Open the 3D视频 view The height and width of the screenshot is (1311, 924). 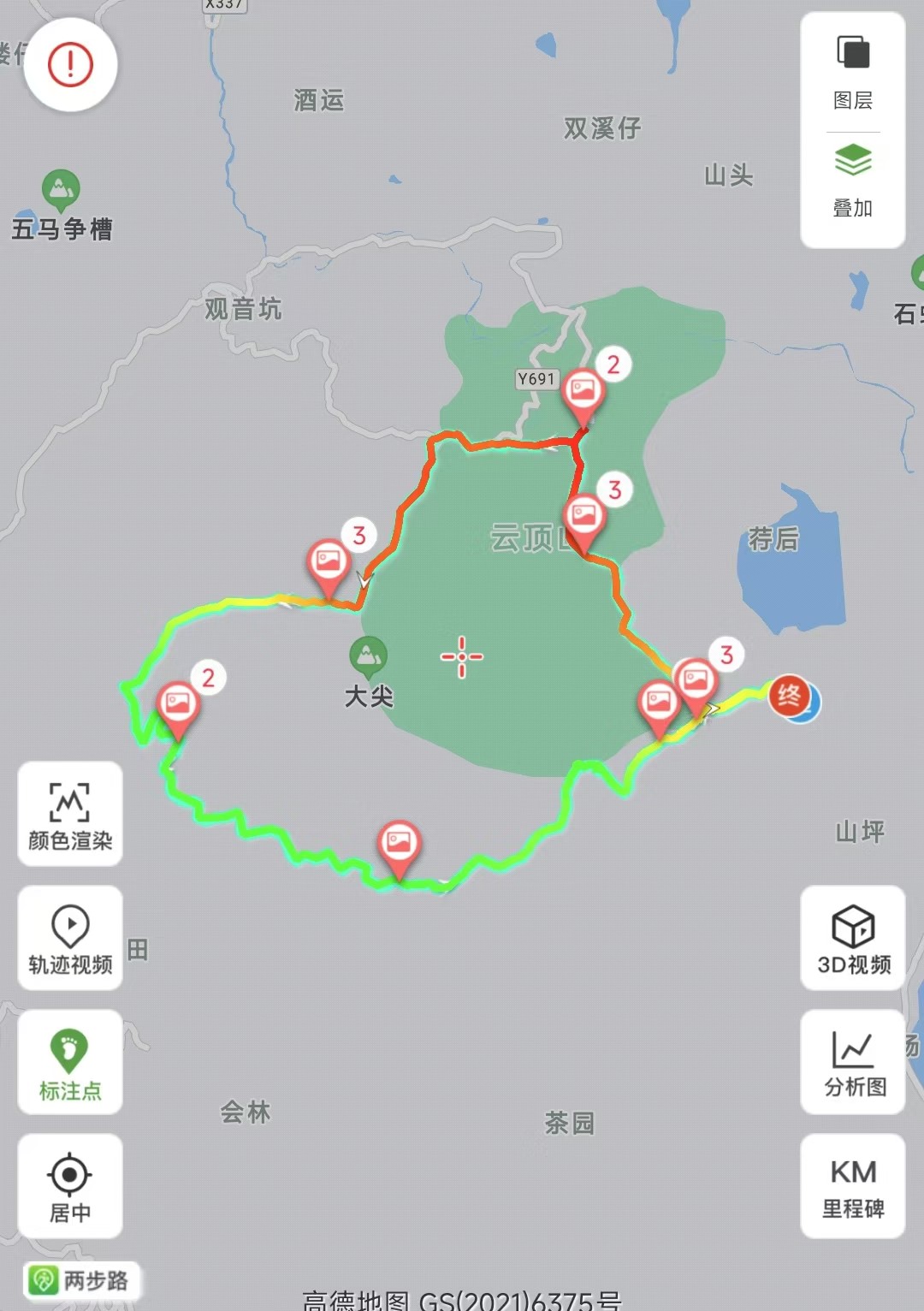pos(853,939)
